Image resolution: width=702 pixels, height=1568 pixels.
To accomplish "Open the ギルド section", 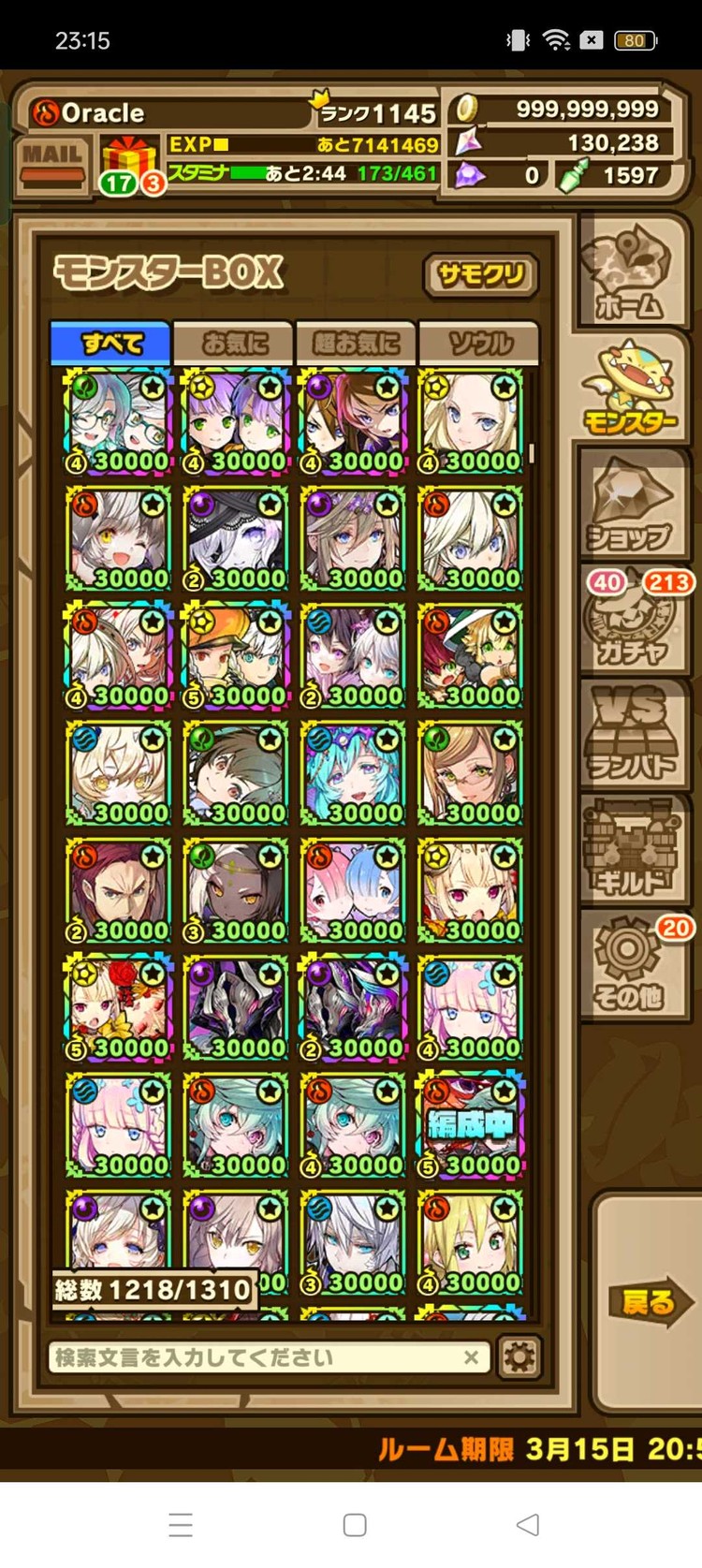I will pyautogui.click(x=628, y=852).
